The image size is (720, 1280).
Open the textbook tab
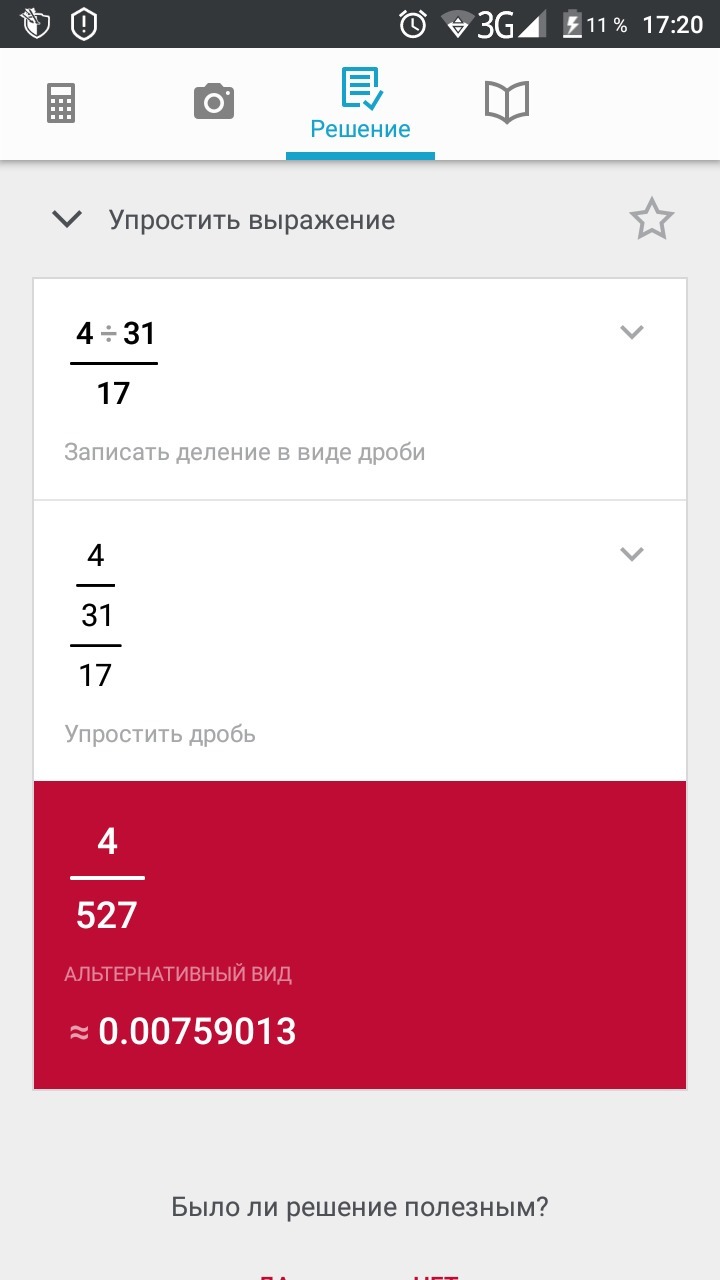pyautogui.click(x=507, y=102)
